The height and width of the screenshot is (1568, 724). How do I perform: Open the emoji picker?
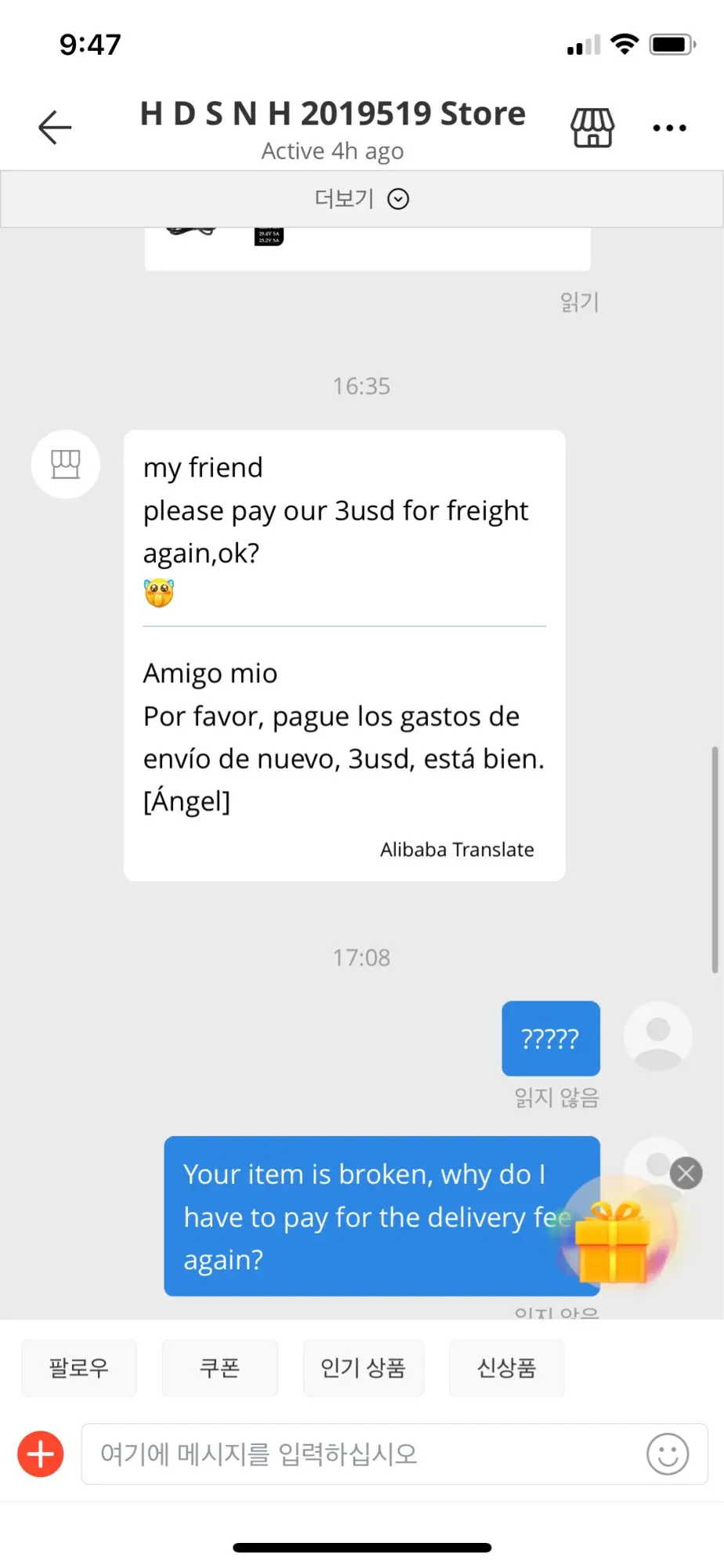coord(668,1454)
